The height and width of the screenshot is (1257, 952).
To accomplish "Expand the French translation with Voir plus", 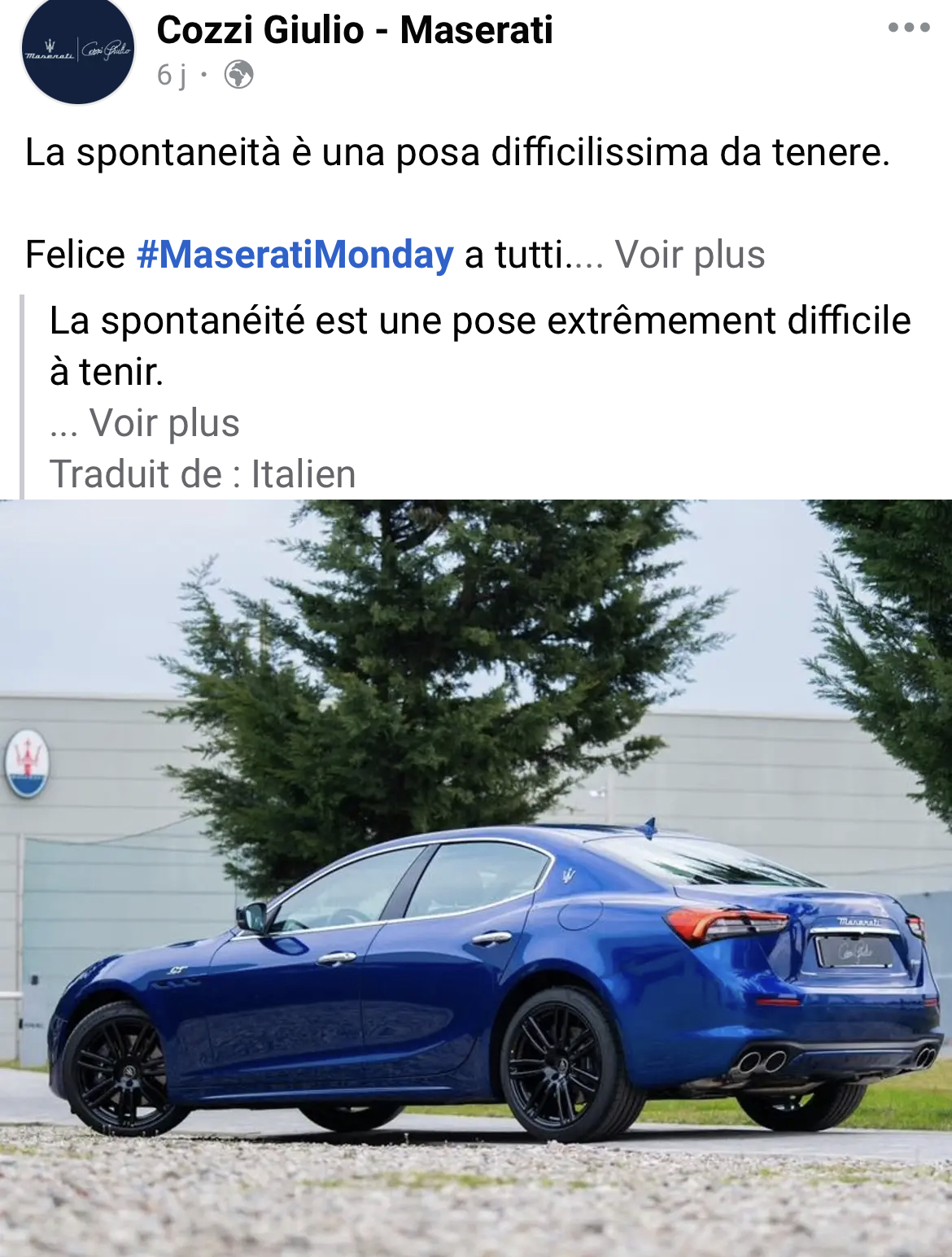I will point(164,423).
